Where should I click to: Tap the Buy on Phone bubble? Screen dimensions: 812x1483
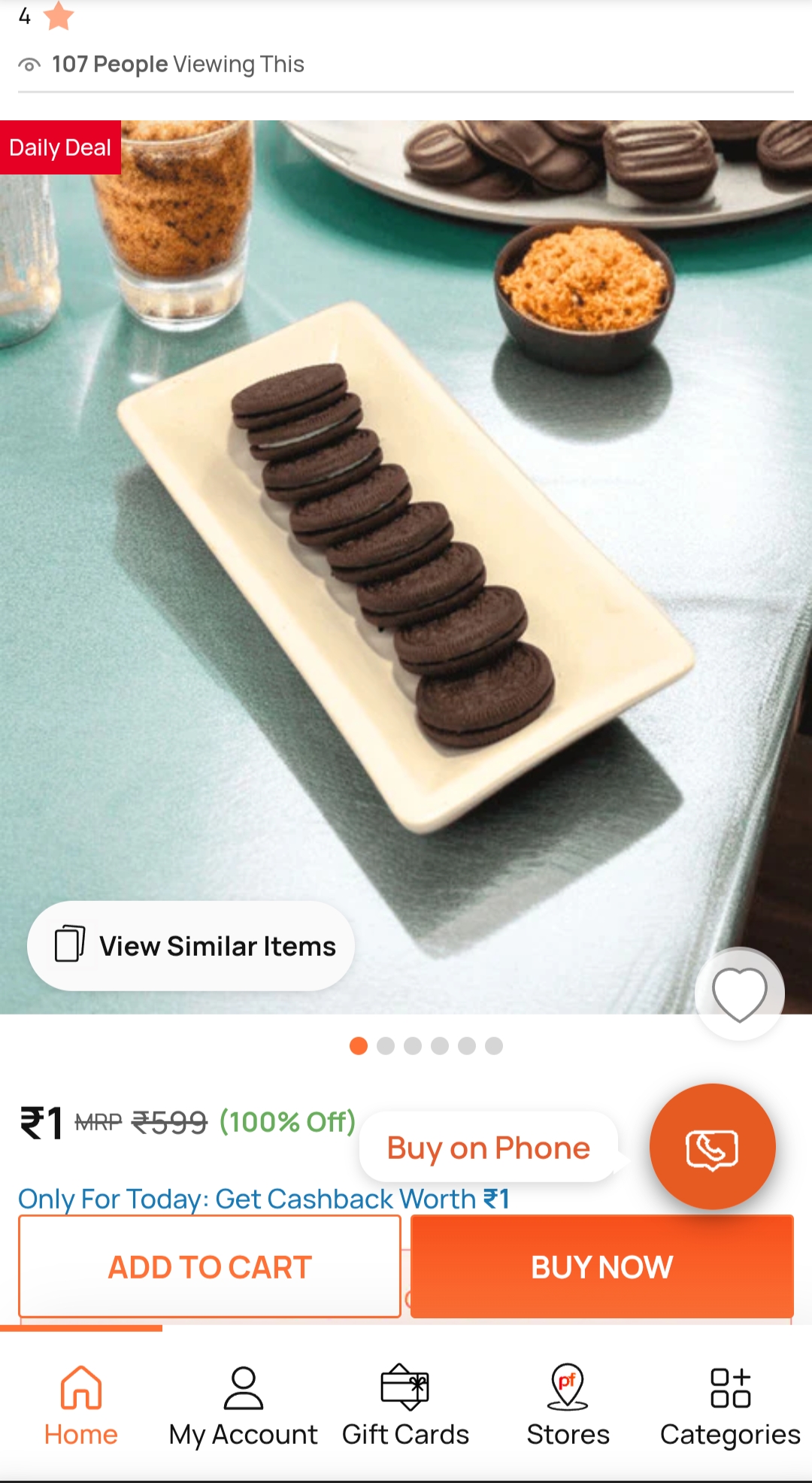tap(487, 1148)
